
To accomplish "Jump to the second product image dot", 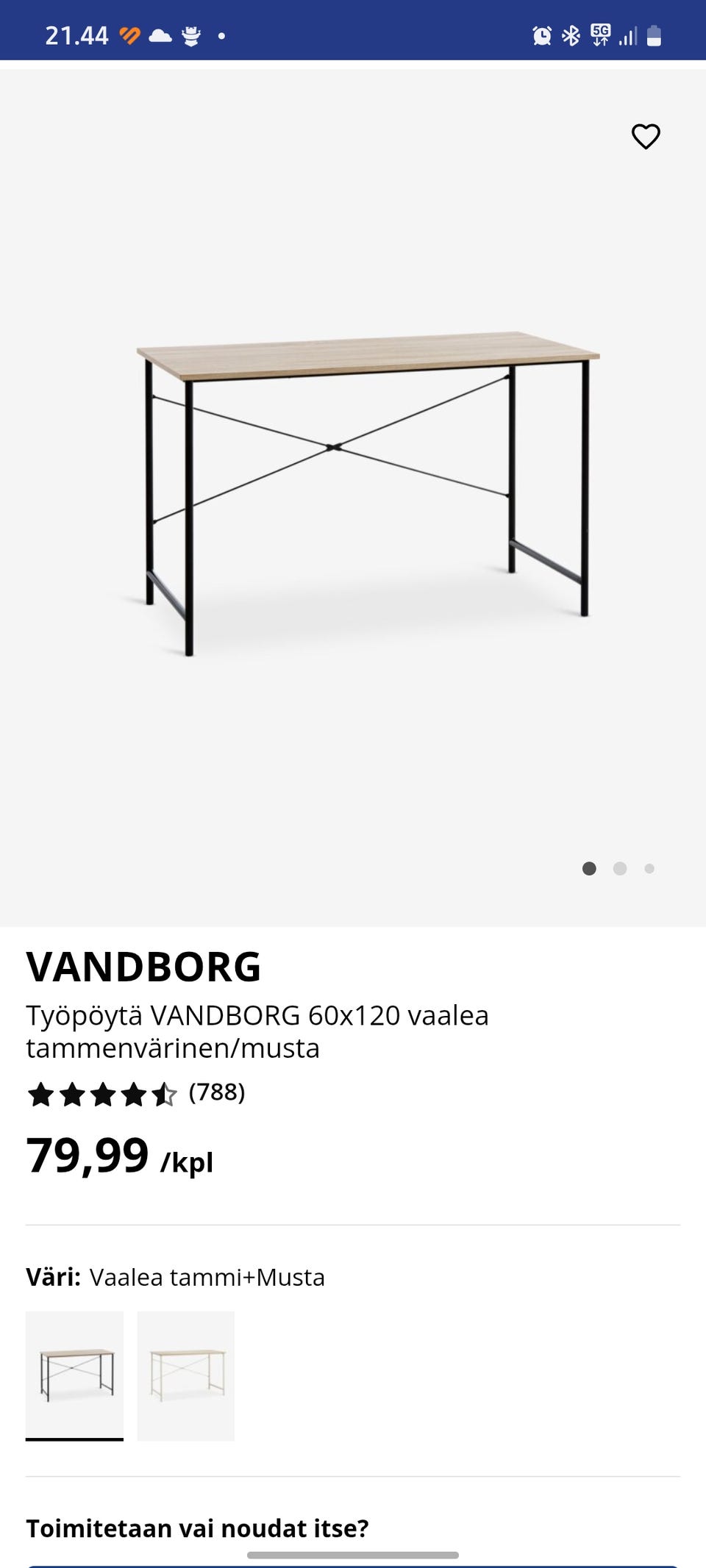I will (620, 868).
